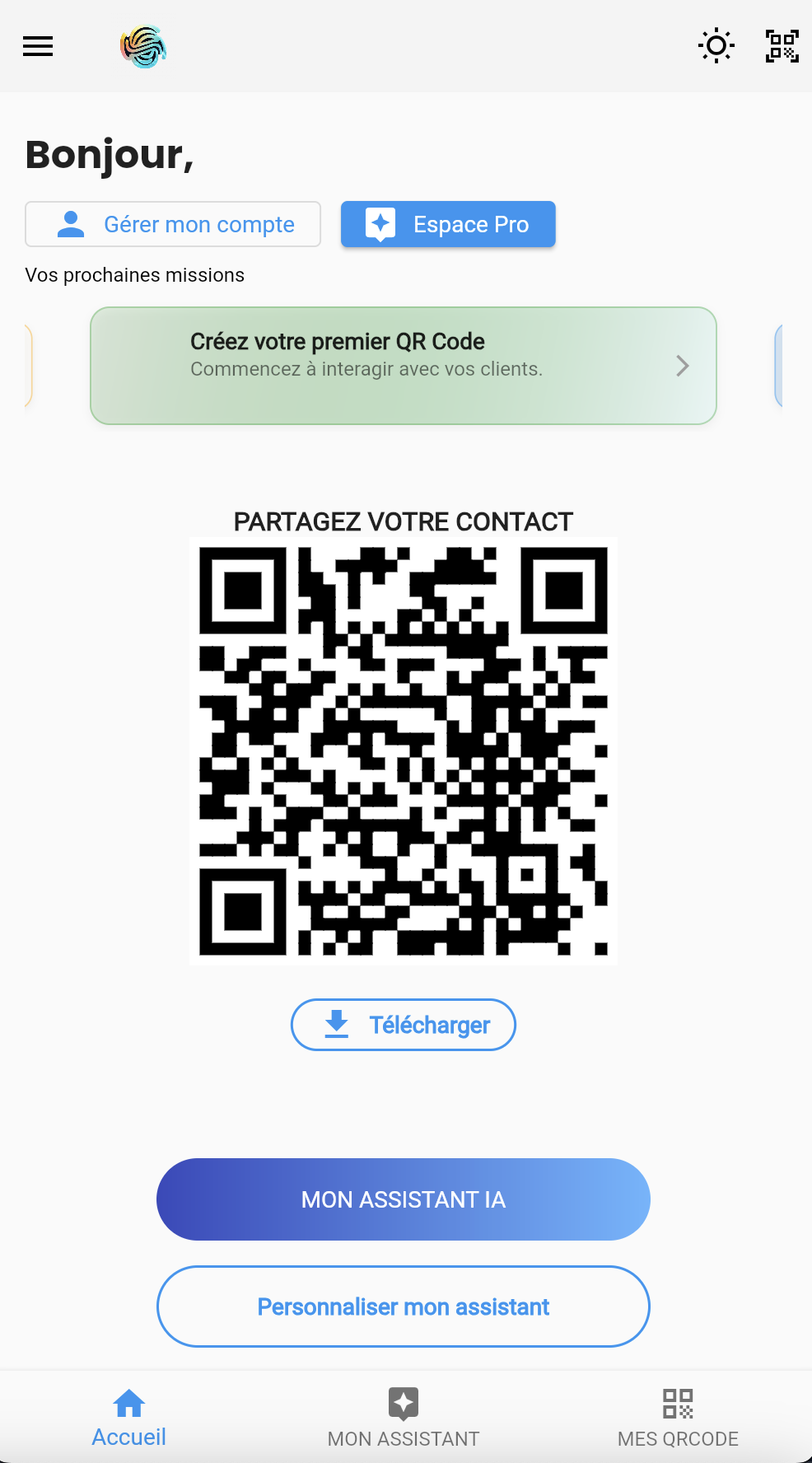Switch to the MON ASSISTANT tab
Screen dimensions: 812x1463
[403, 1419]
